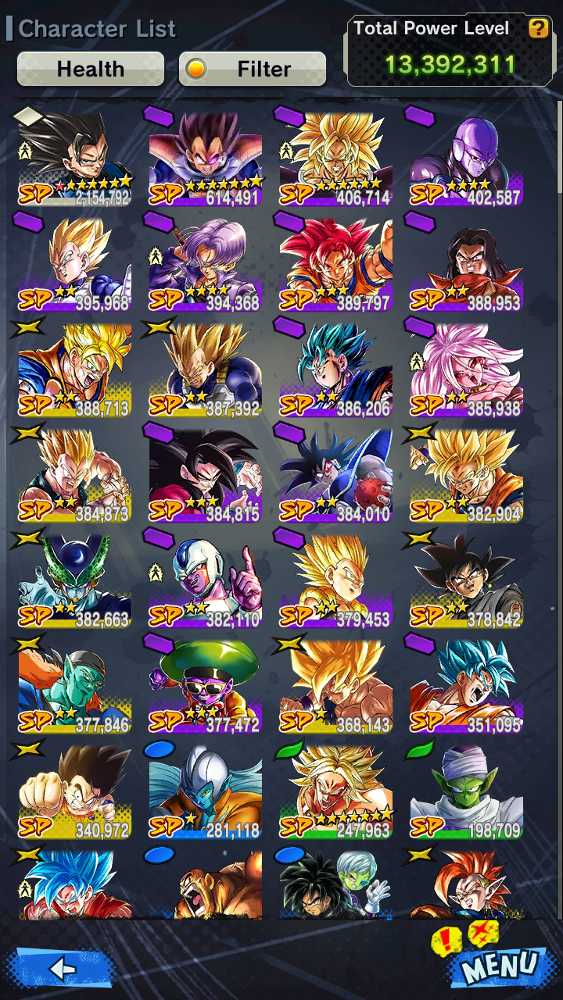The width and height of the screenshot is (563, 1000).
Task: Select the character with power 2,154,792
Action: [75, 159]
